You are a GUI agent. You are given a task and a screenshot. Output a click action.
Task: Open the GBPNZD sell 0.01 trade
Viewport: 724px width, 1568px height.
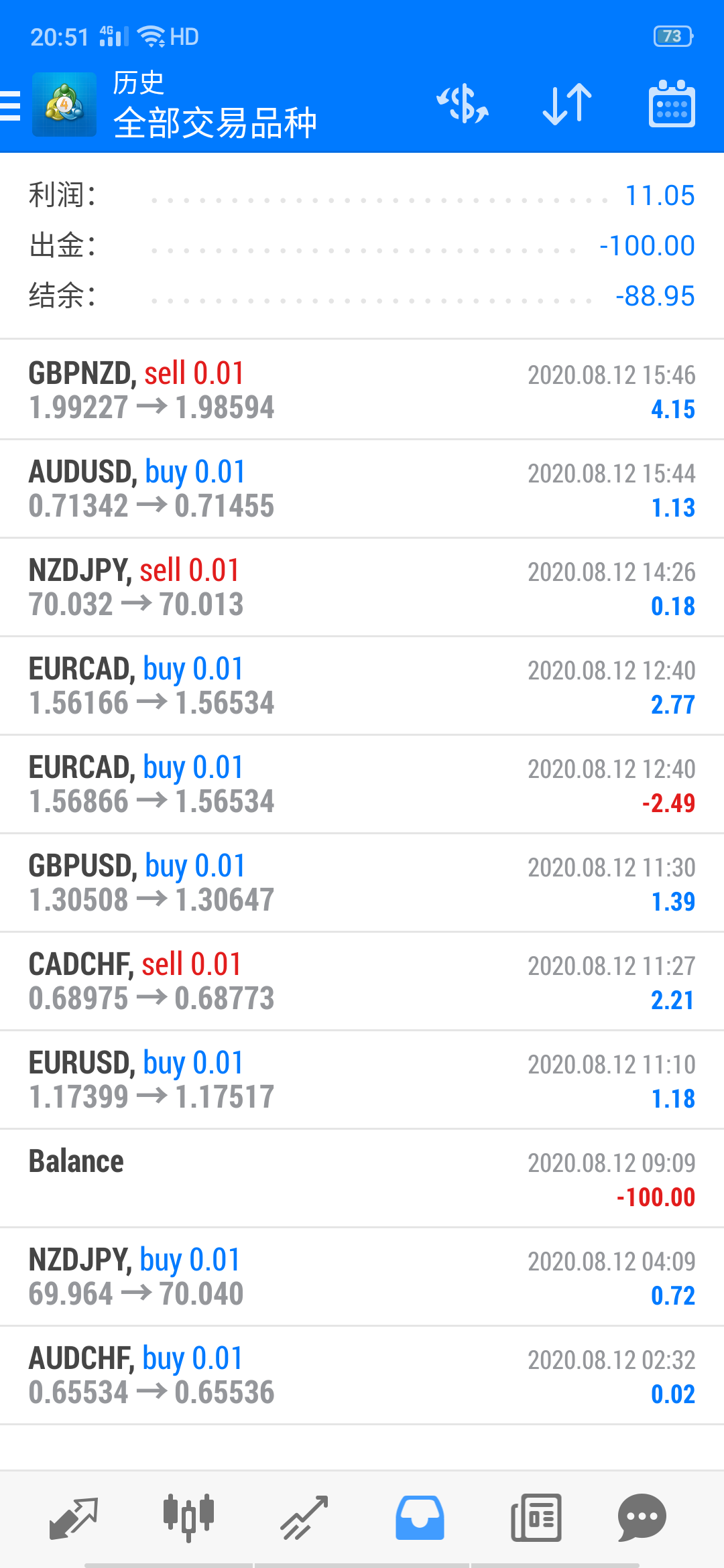click(362, 390)
